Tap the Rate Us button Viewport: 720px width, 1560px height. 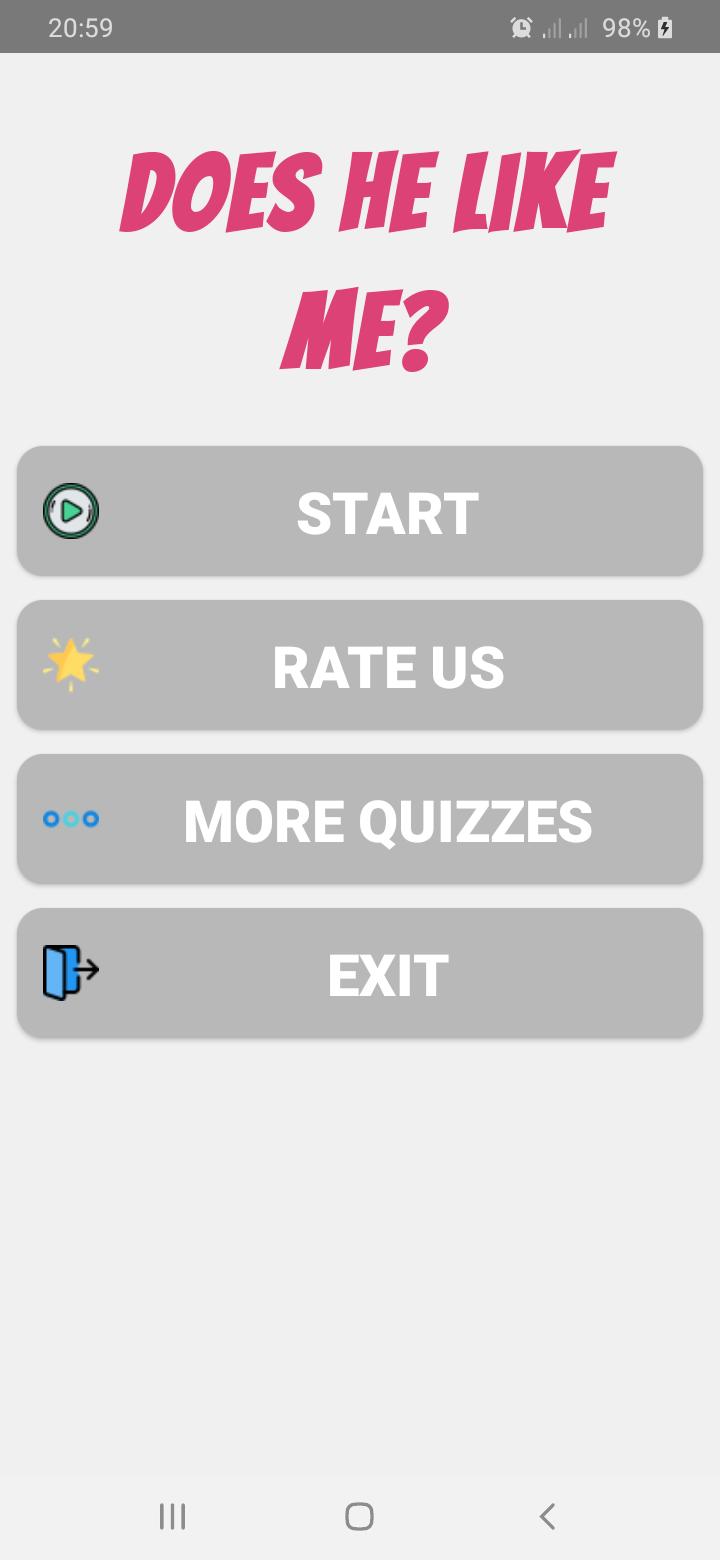point(360,665)
